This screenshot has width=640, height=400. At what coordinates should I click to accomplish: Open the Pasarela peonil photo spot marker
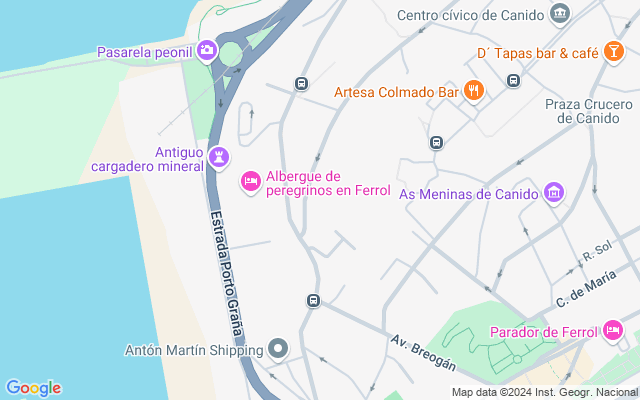[x=207, y=49]
